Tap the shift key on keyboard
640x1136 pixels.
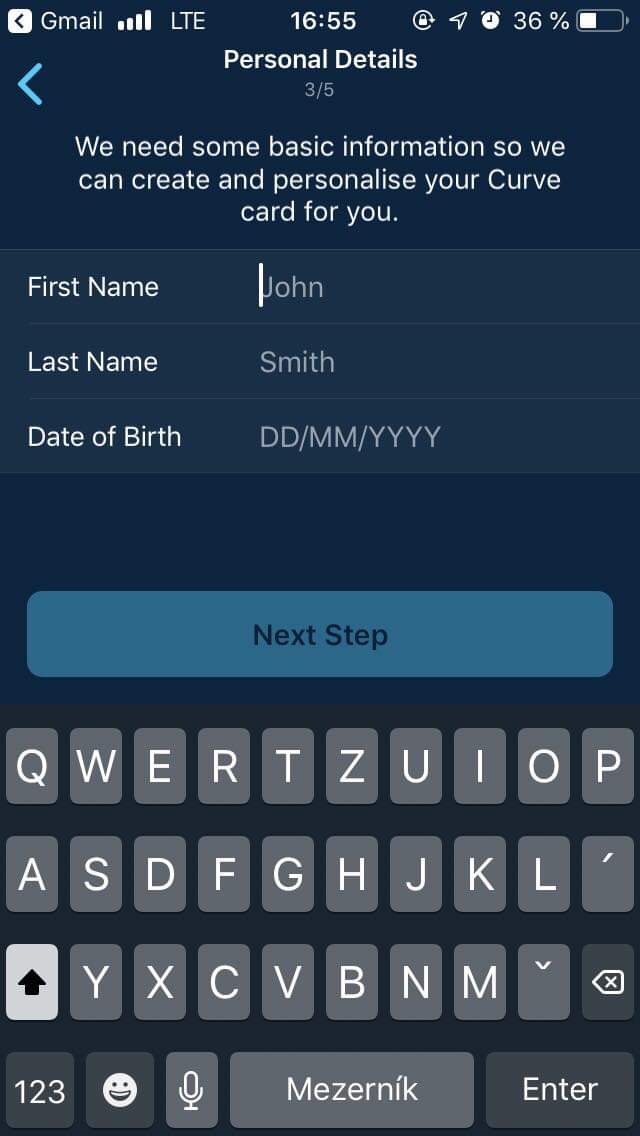click(32, 982)
